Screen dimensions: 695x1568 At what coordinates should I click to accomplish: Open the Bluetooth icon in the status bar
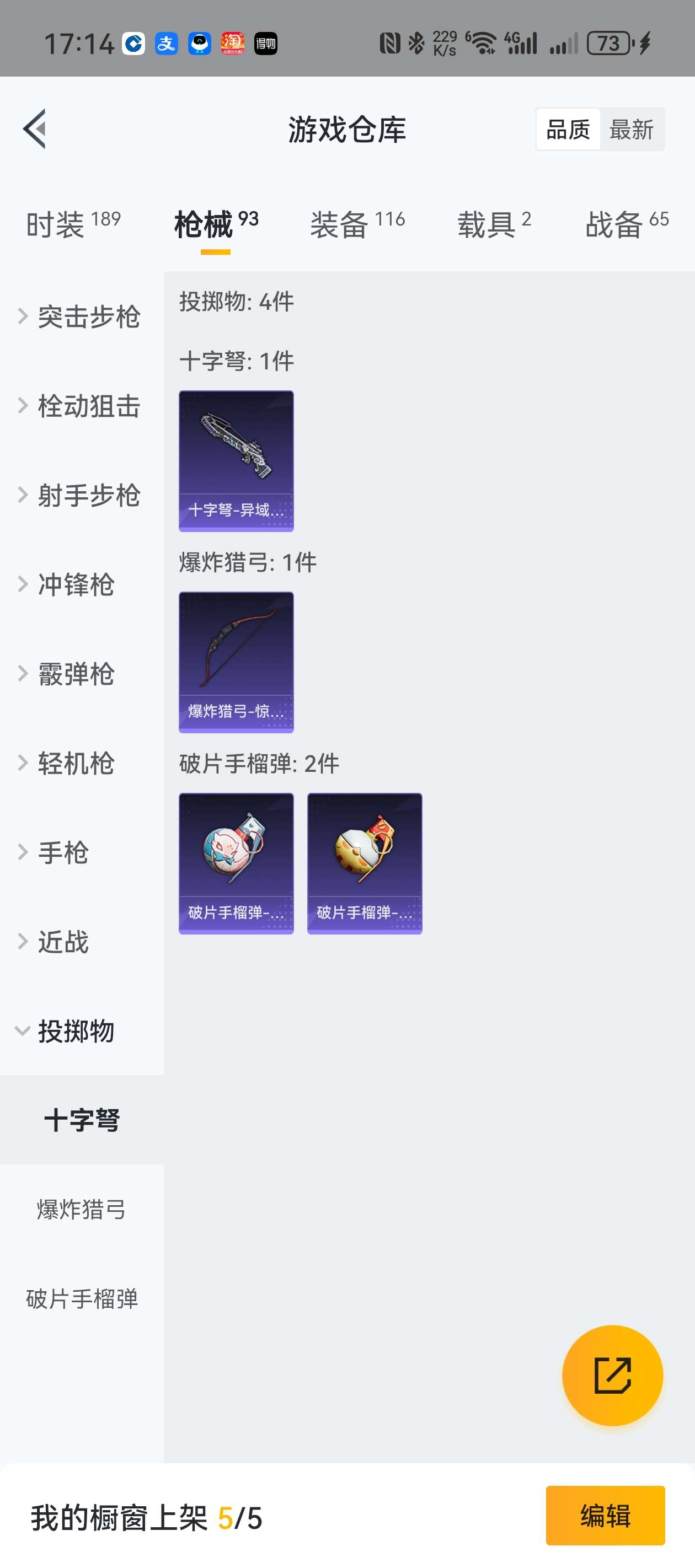[416, 41]
